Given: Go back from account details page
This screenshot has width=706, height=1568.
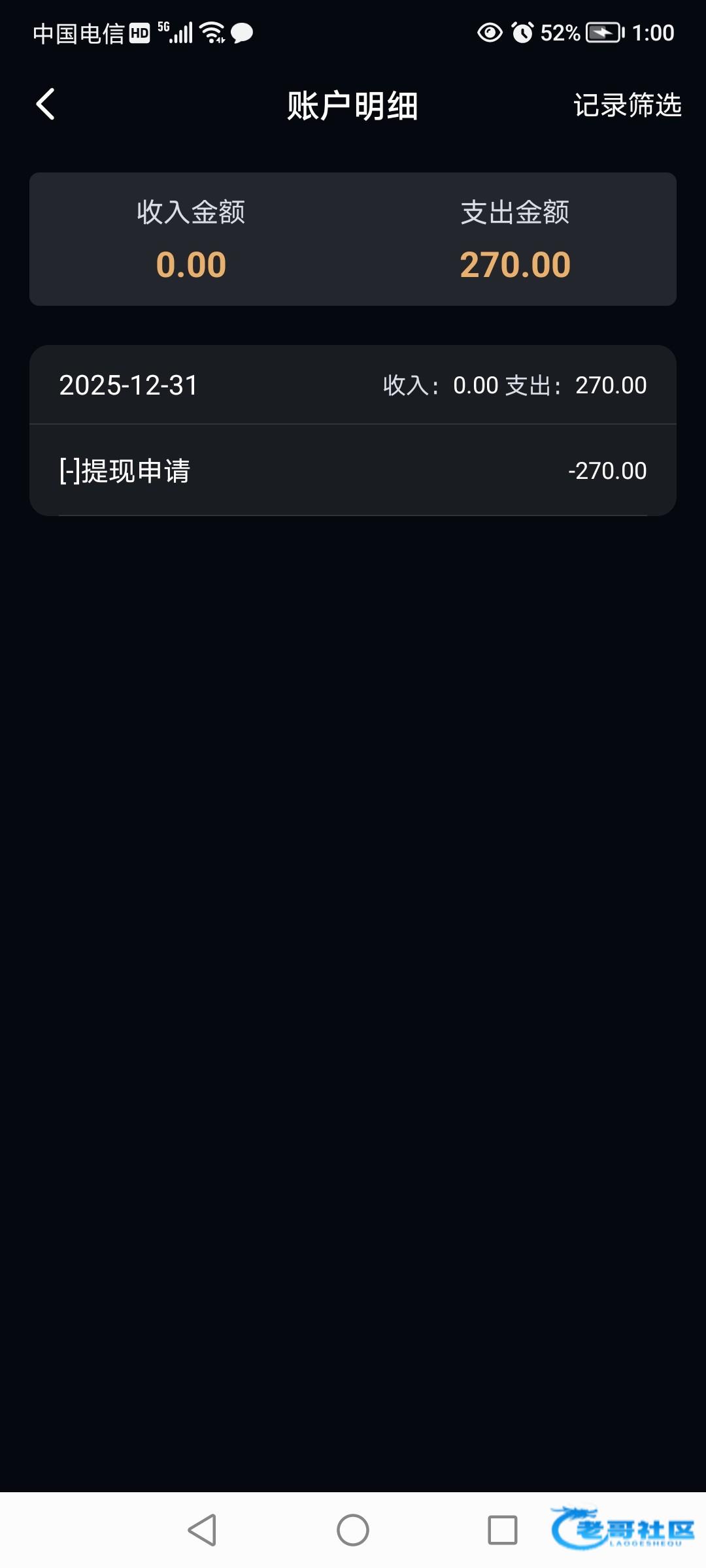Looking at the screenshot, I should tap(45, 105).
